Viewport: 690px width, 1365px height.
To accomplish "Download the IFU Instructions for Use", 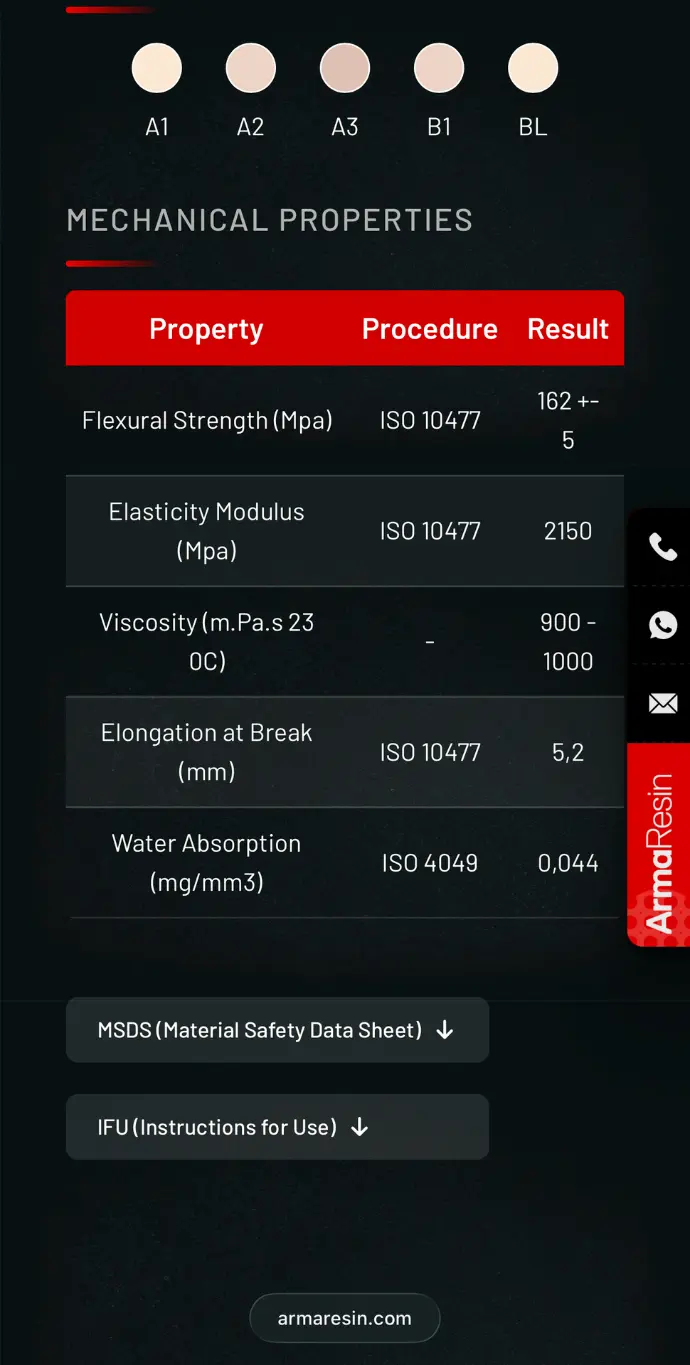I will tap(277, 1127).
